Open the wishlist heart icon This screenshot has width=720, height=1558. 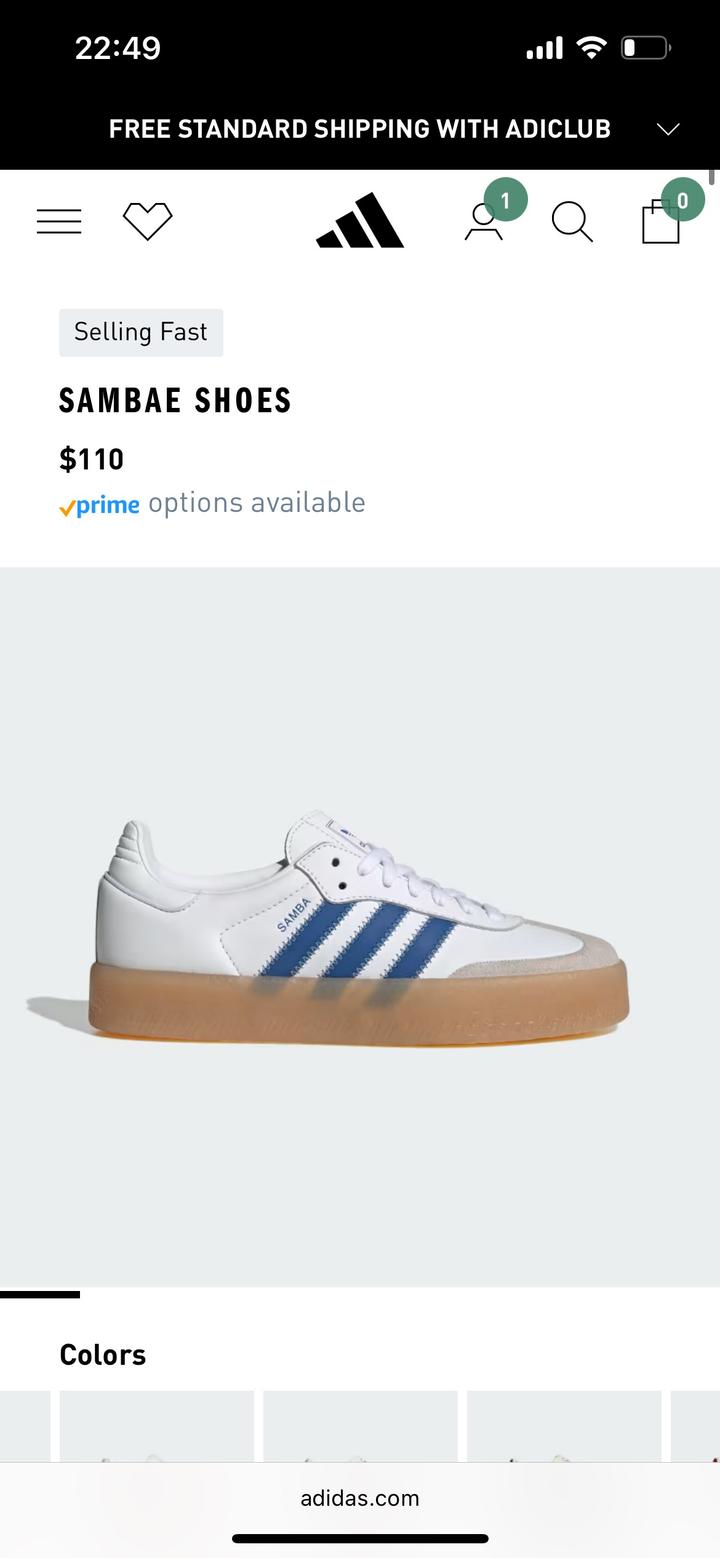(x=147, y=221)
